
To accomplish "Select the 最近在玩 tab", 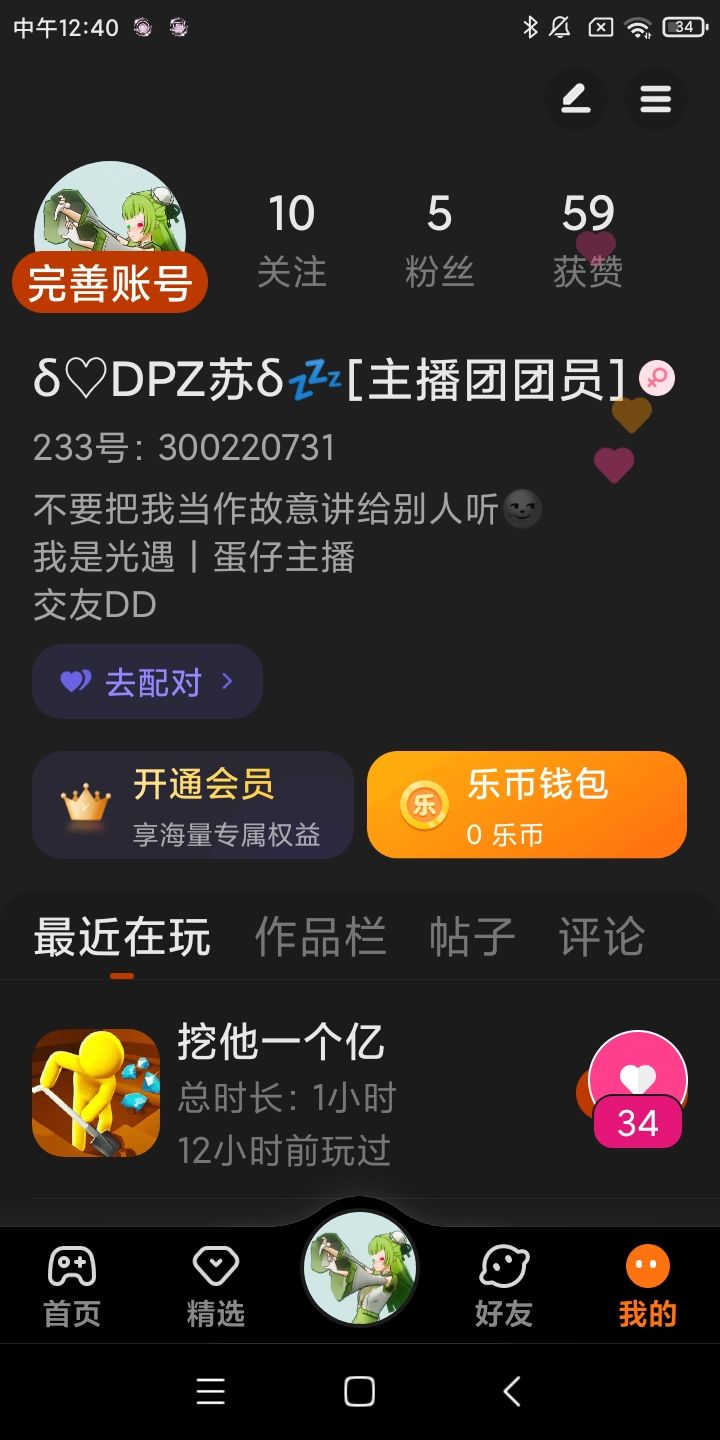I will point(122,937).
